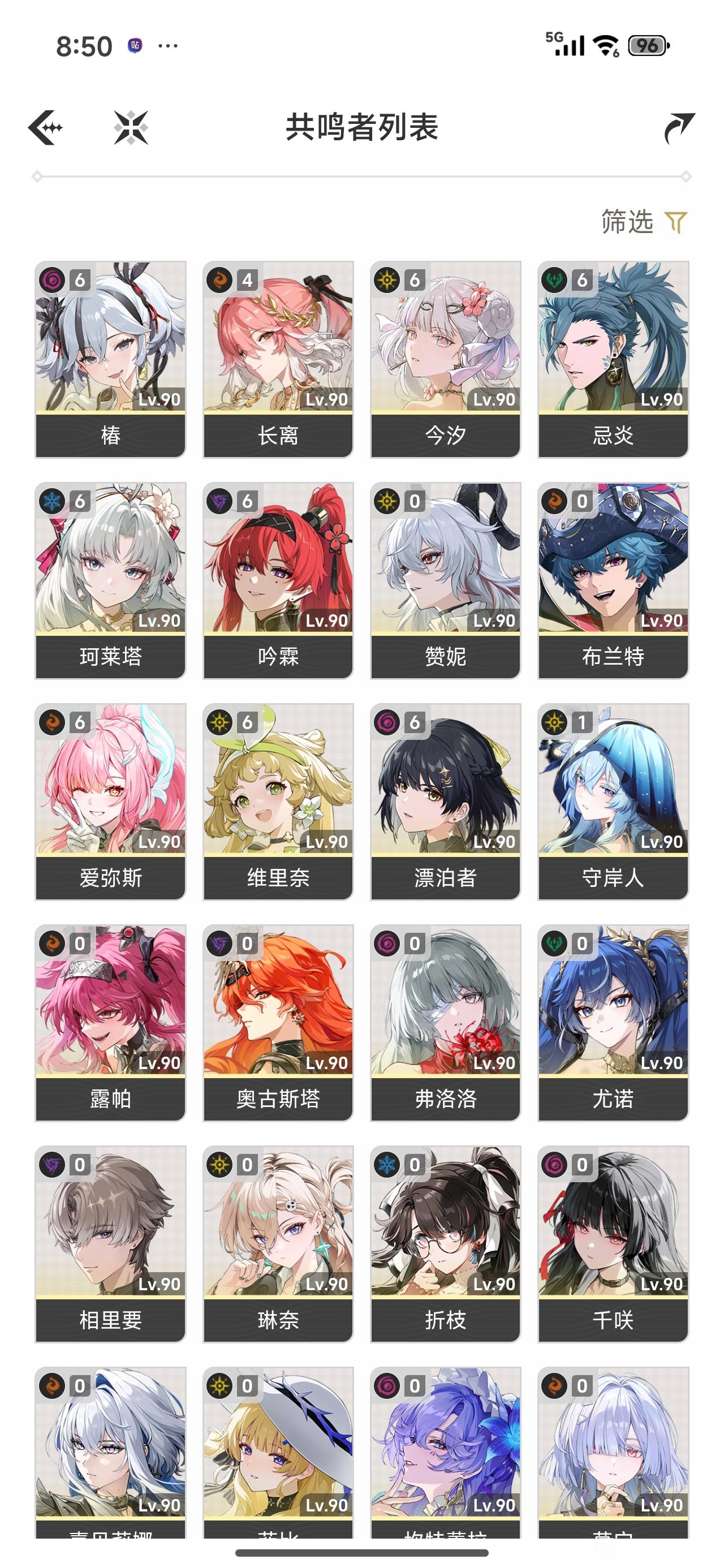Viewport: 724px width, 1568px height.
Task: Open the 爱弥斯 character card
Action: pos(110,802)
